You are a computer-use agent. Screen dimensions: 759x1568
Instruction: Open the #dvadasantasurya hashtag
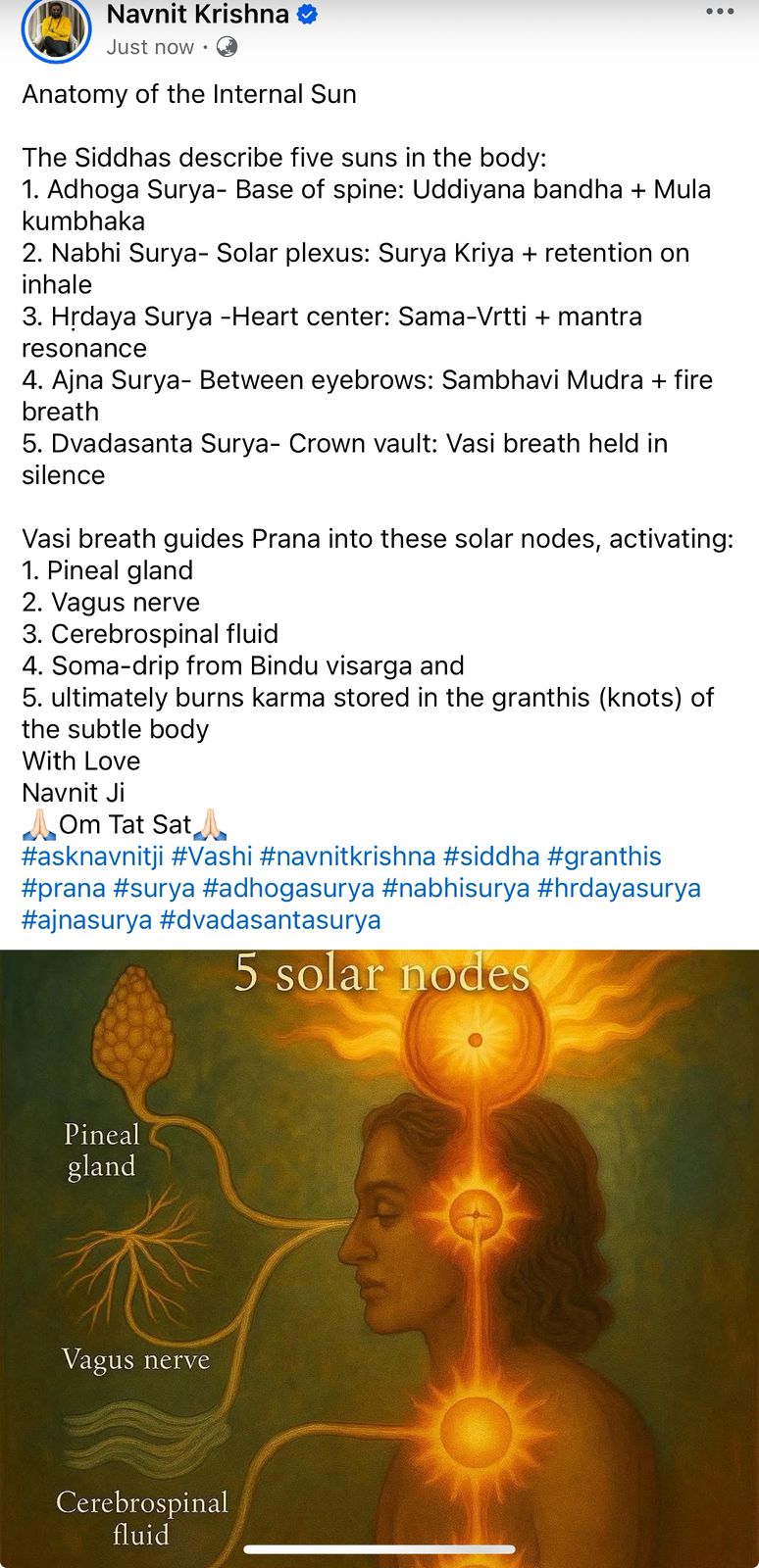tap(270, 920)
